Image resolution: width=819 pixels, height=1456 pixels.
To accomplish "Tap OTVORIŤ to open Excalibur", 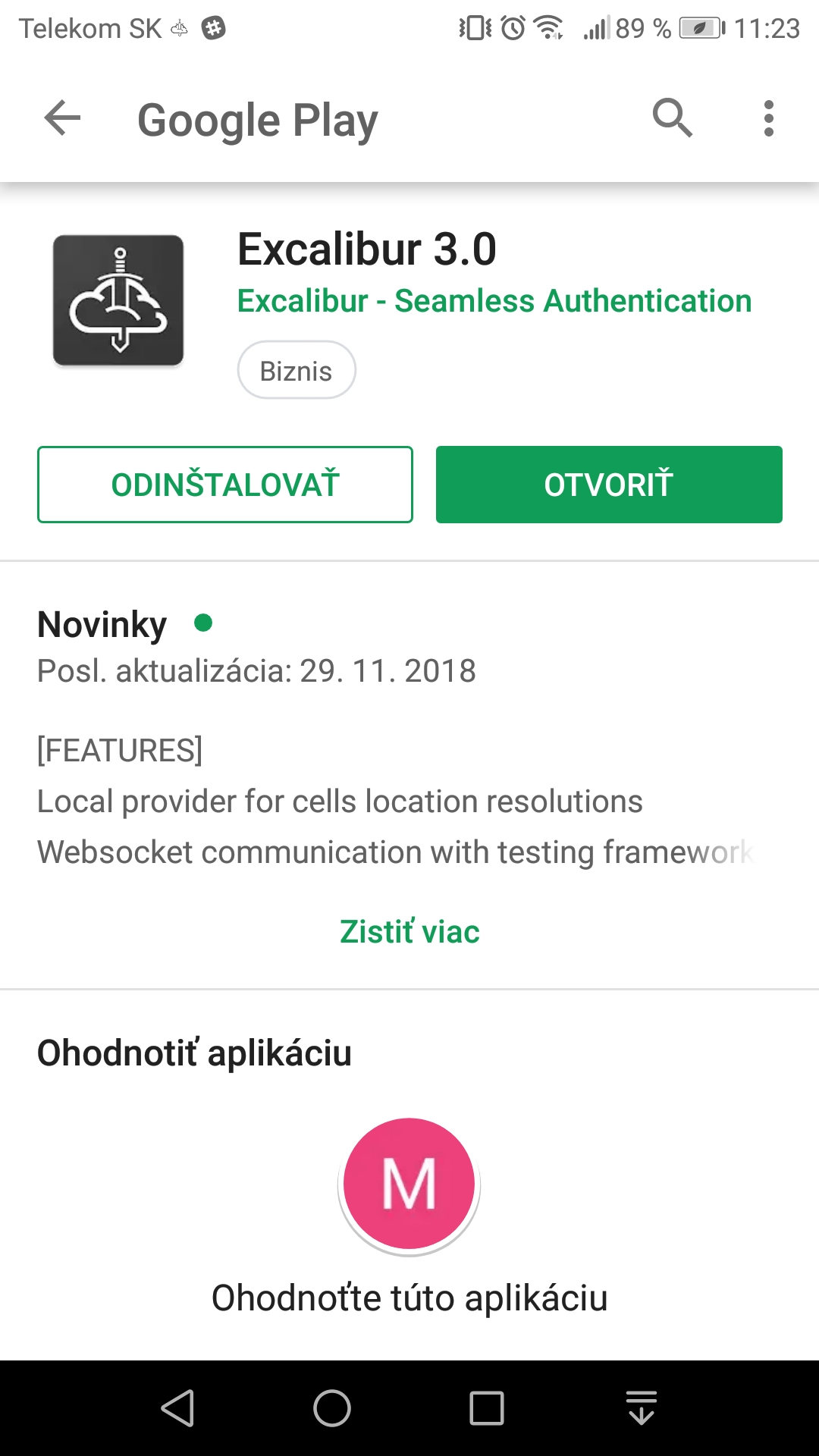I will (608, 485).
